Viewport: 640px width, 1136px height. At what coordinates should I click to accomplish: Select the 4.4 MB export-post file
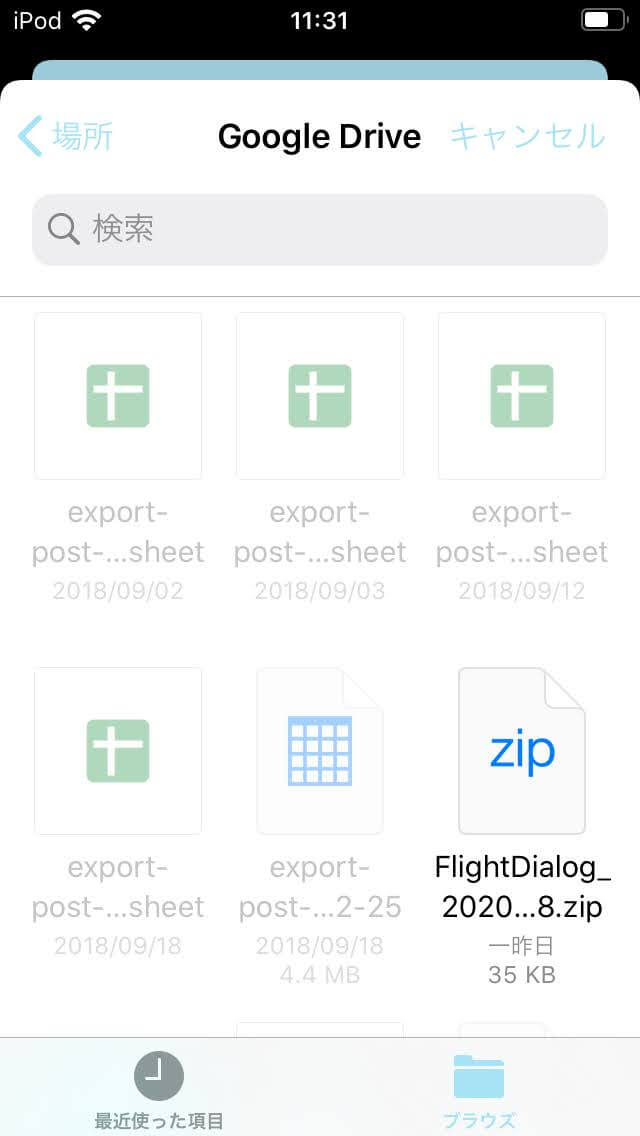pos(320,751)
